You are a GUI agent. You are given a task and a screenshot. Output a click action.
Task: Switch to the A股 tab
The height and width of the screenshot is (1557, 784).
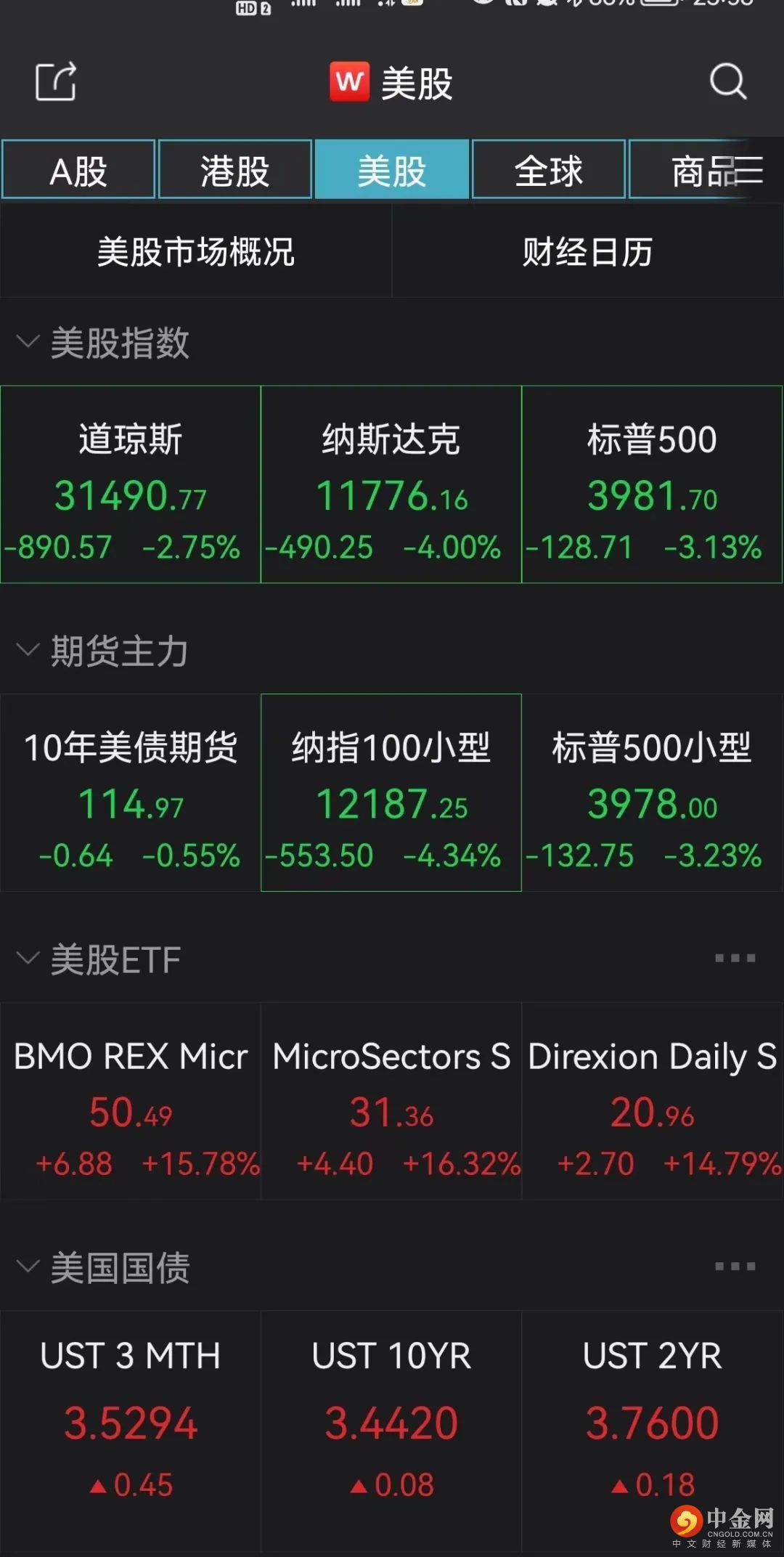pyautogui.click(x=78, y=171)
